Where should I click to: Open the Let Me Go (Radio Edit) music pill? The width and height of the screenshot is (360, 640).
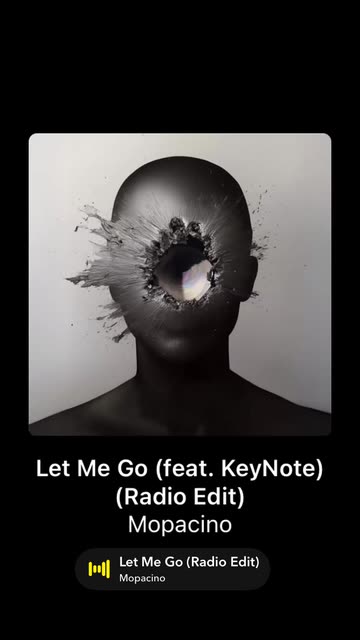173,569
